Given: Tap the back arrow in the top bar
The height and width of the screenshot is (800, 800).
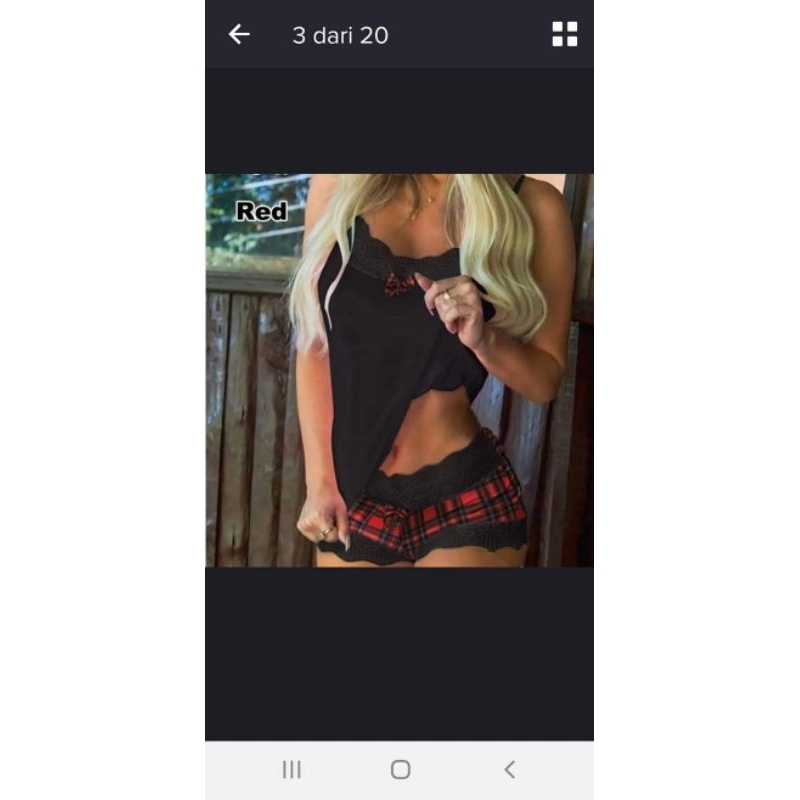Looking at the screenshot, I should (x=238, y=35).
